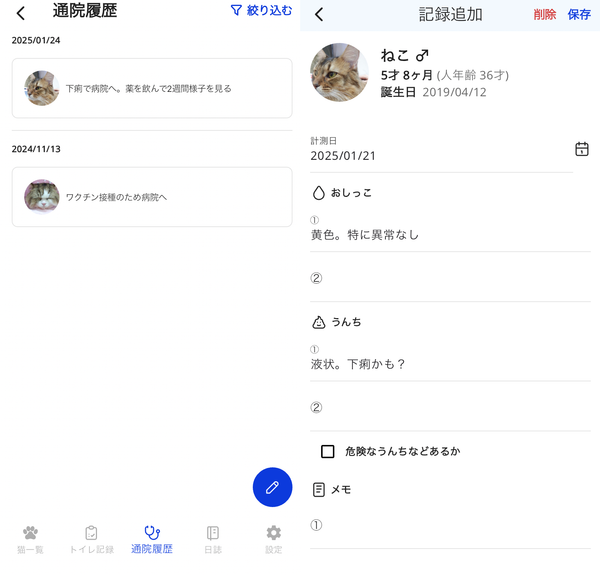Switch to the トイレ記録 tab
Image resolution: width=600 pixels, height=575 pixels.
91,540
